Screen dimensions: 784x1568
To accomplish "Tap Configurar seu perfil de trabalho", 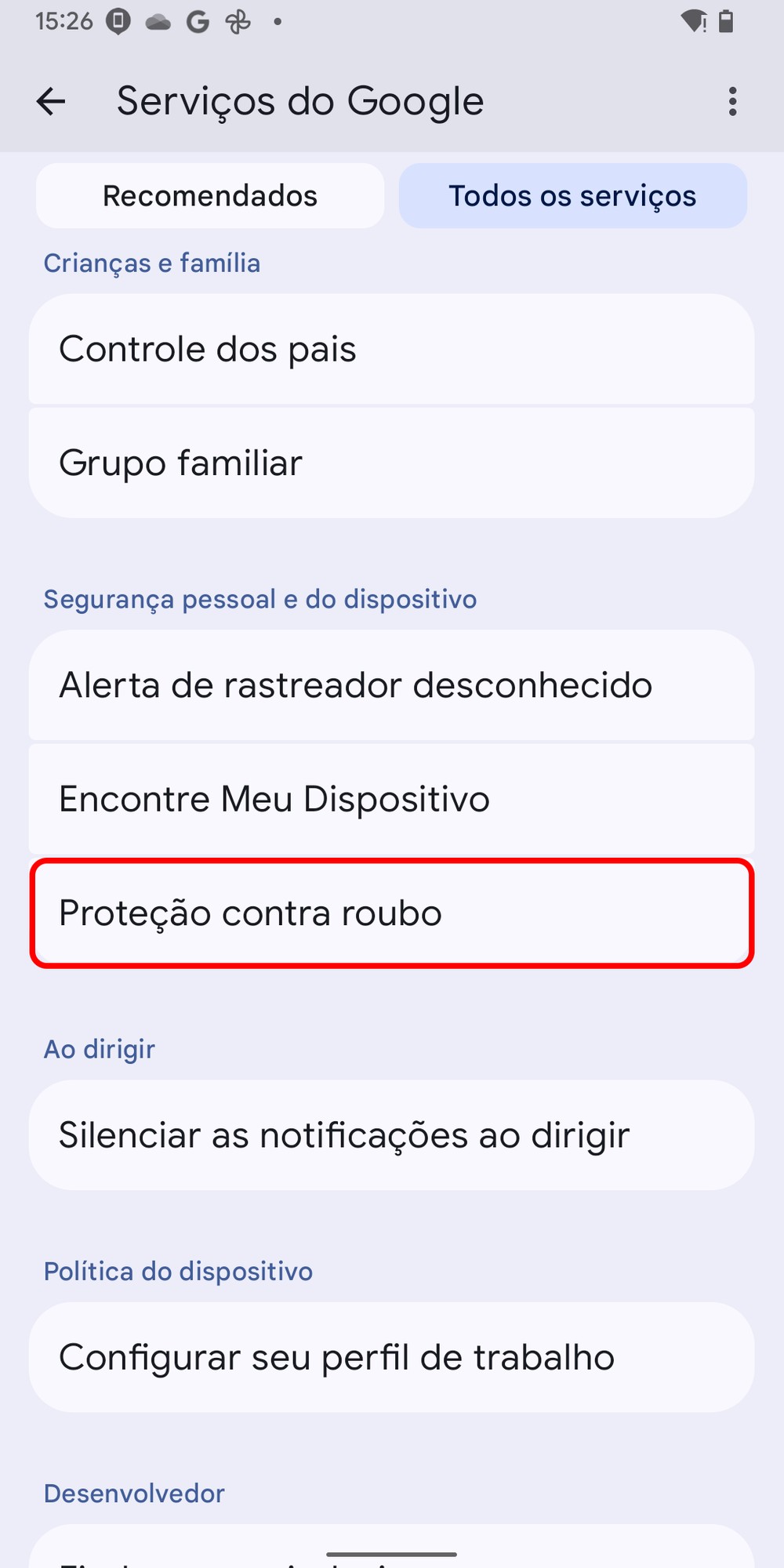I will (391, 1357).
